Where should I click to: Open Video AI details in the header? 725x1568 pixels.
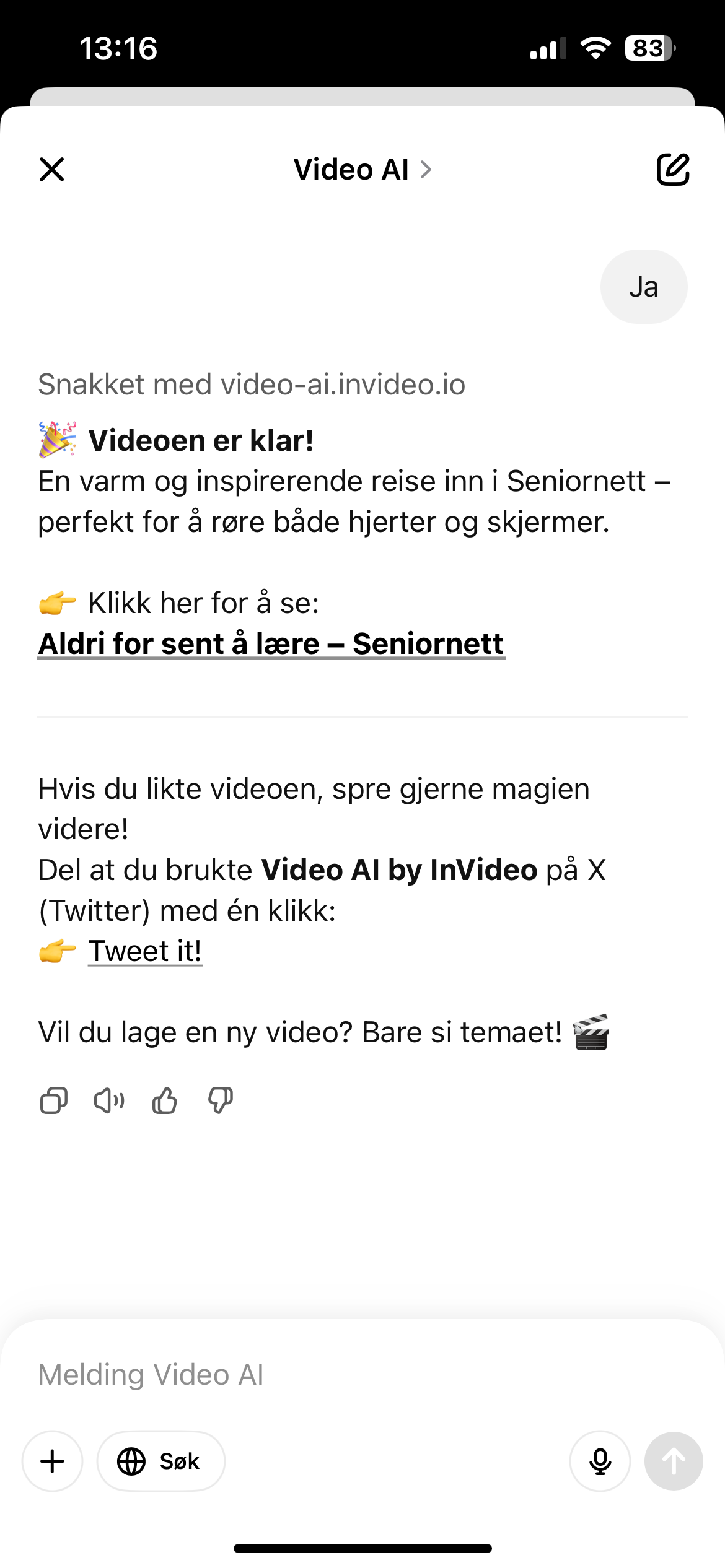coord(362,169)
